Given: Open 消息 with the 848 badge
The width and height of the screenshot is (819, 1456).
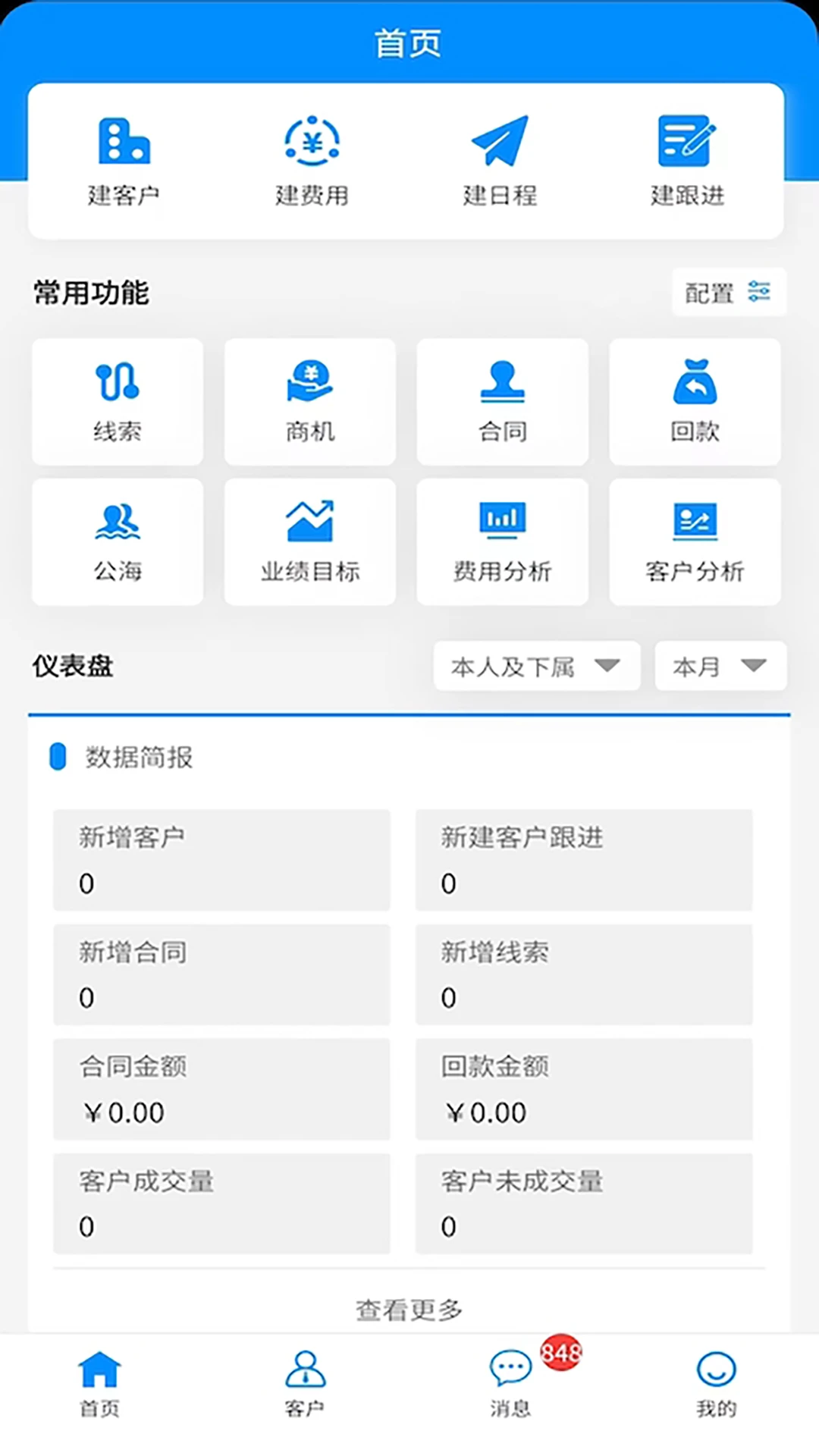Looking at the screenshot, I should [x=510, y=1388].
